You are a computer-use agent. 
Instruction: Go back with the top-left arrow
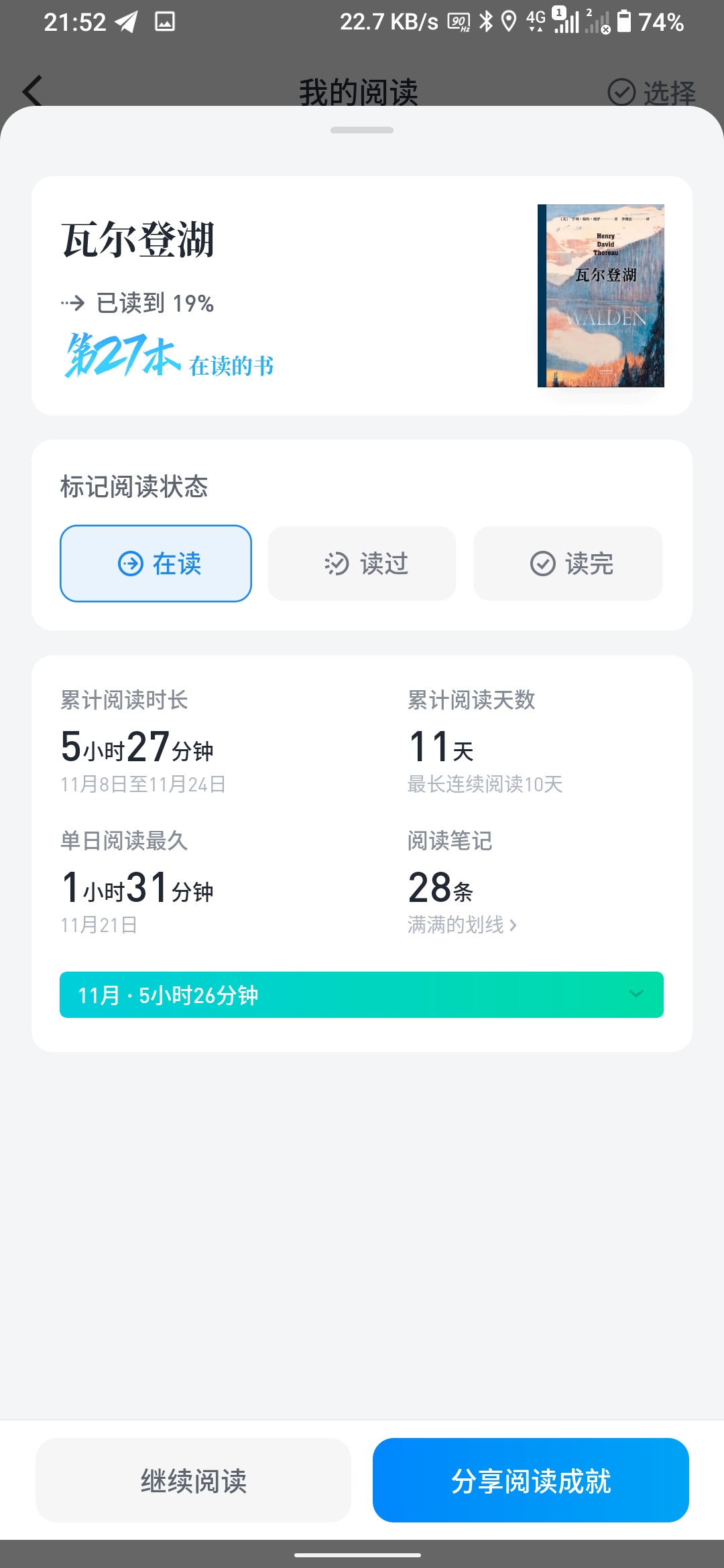coord(32,92)
